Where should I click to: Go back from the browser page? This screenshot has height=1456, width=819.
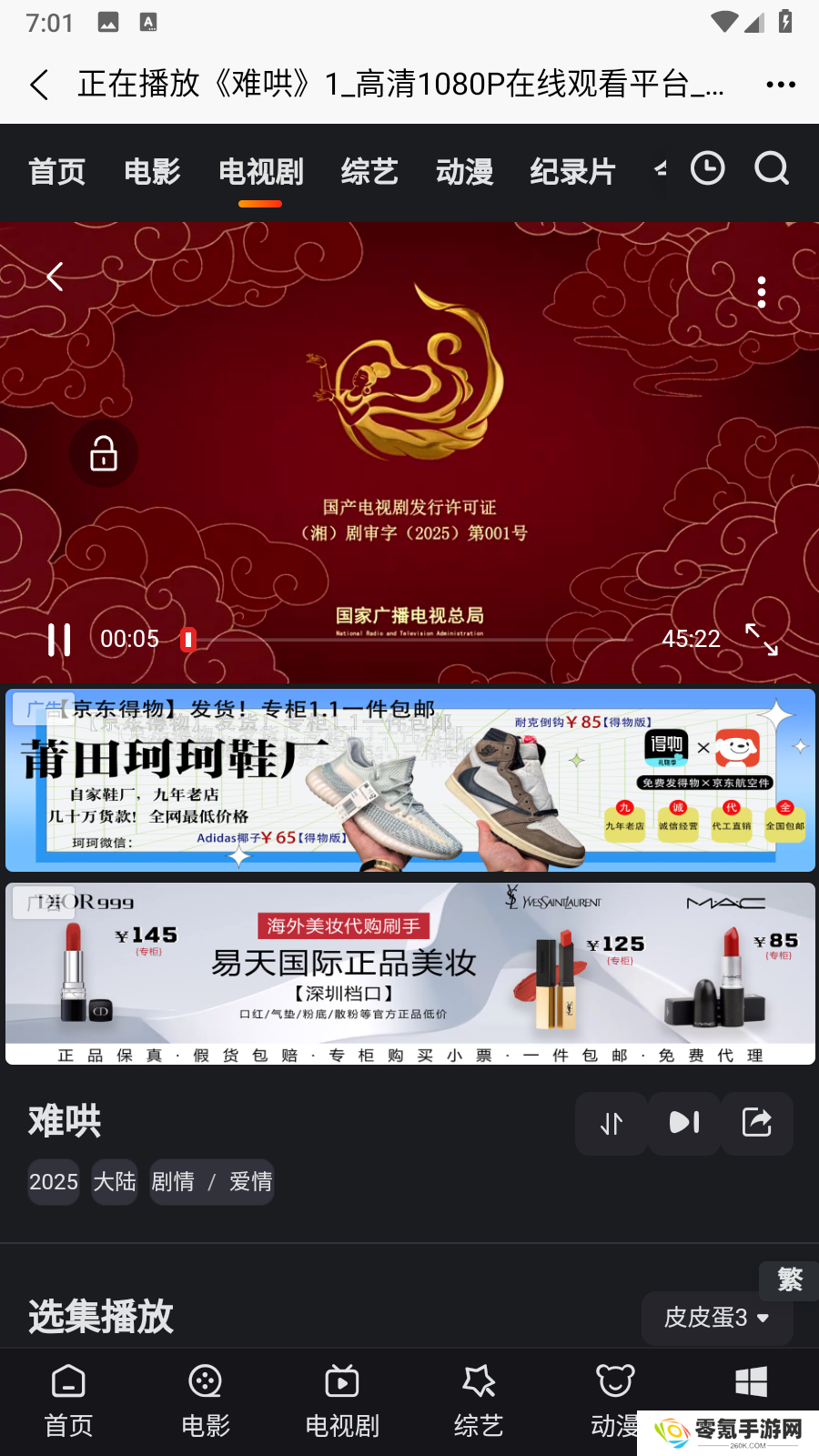(x=39, y=85)
